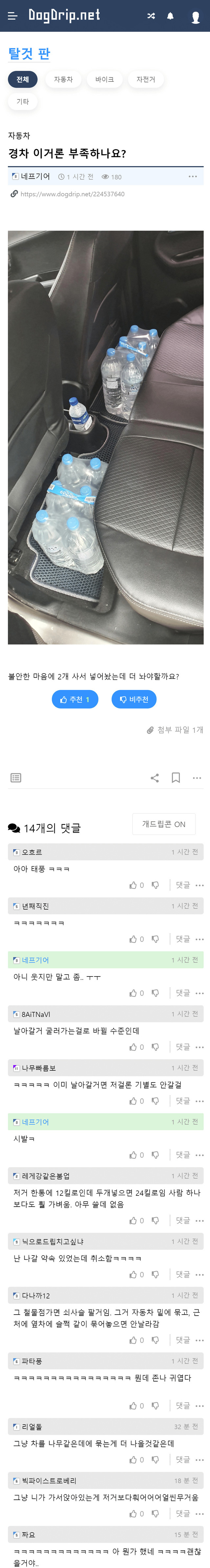Open the notifications bell

click(x=170, y=16)
